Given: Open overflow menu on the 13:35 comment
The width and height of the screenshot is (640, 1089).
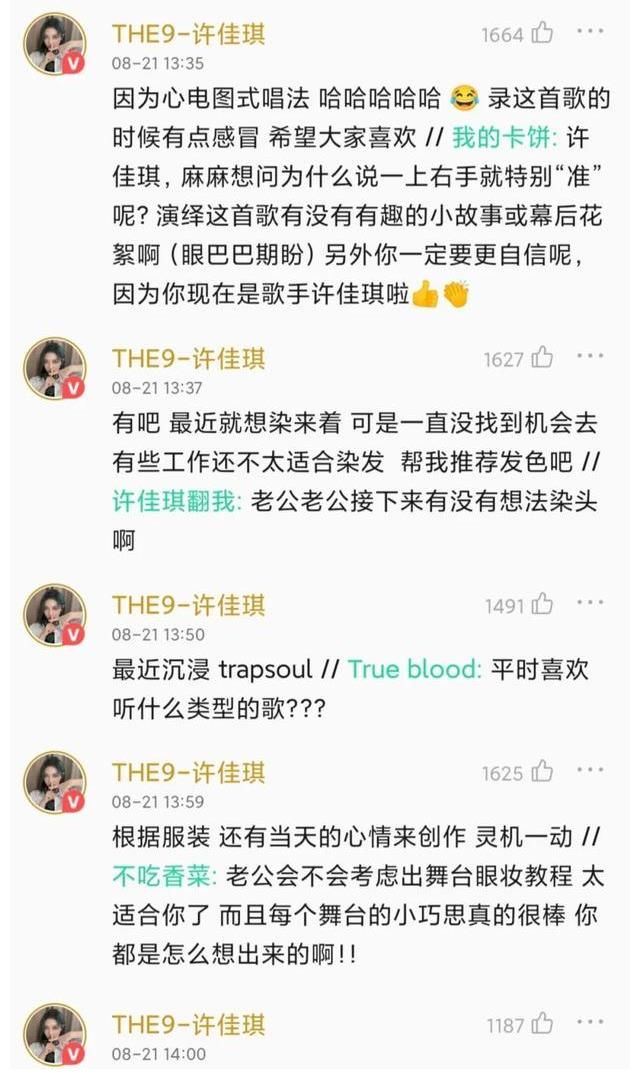Looking at the screenshot, I should (591, 32).
